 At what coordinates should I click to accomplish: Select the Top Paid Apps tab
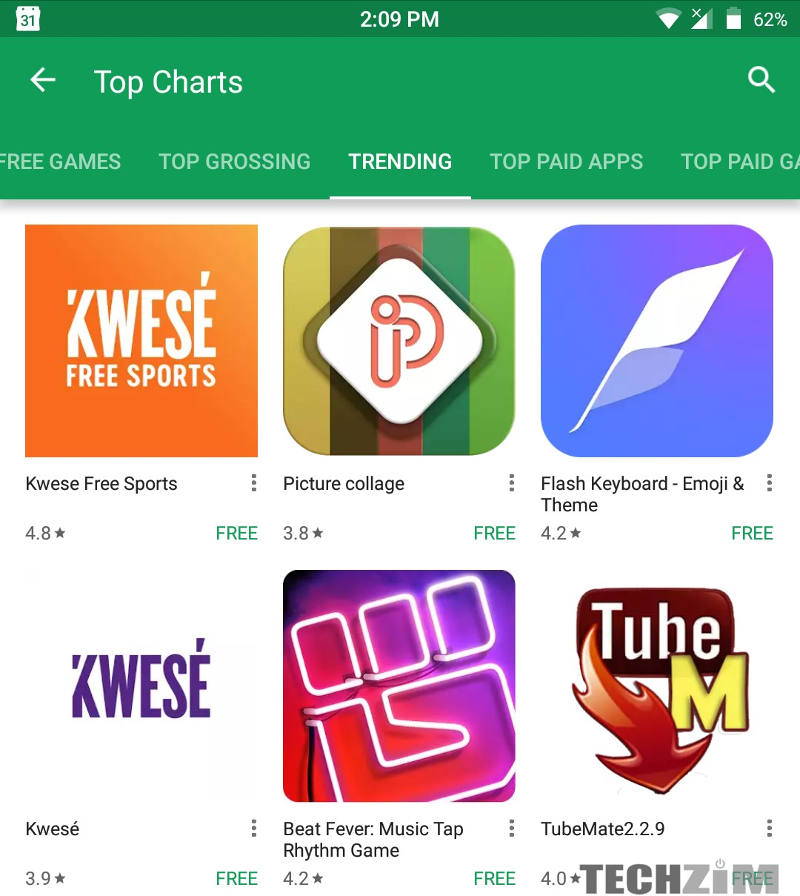tap(566, 162)
